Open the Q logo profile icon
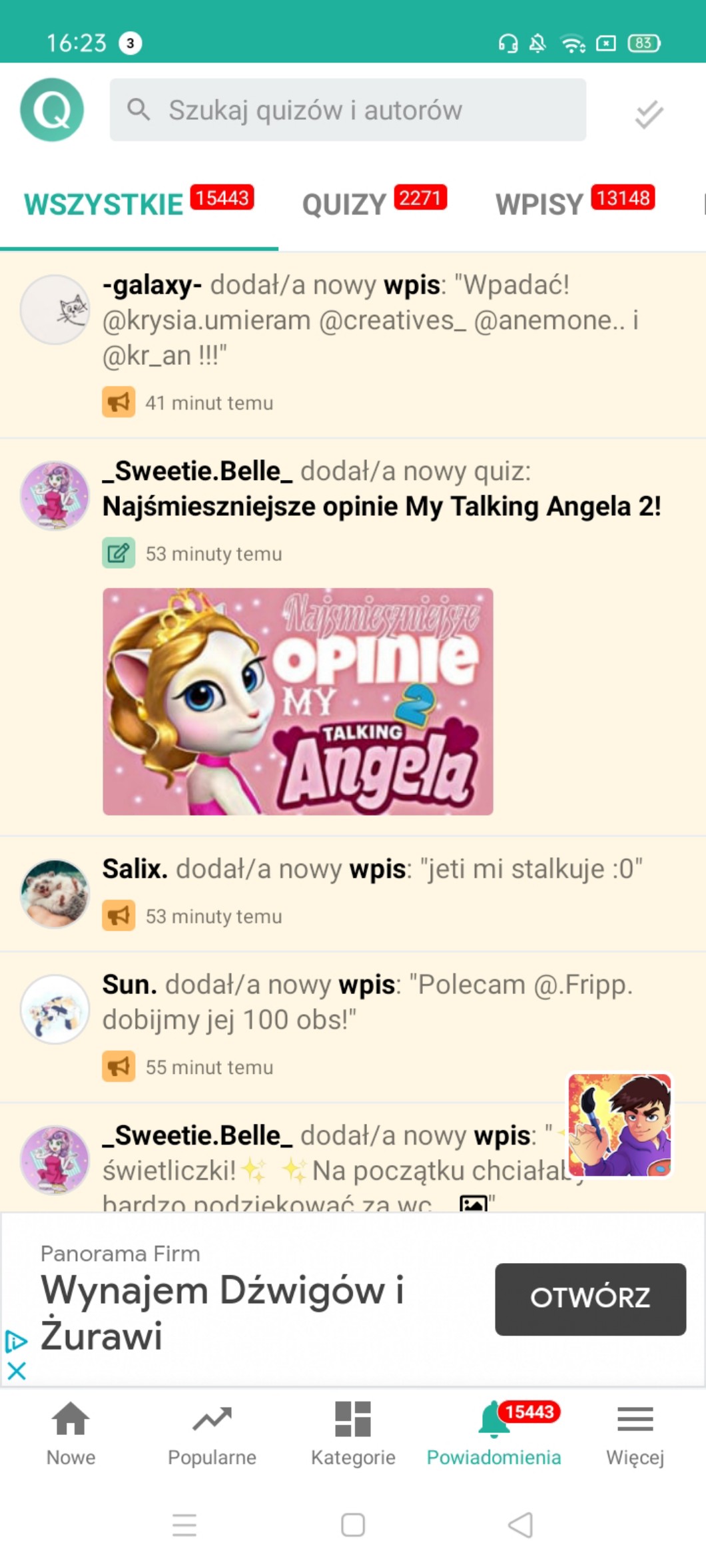The width and height of the screenshot is (706, 1568). [52, 110]
